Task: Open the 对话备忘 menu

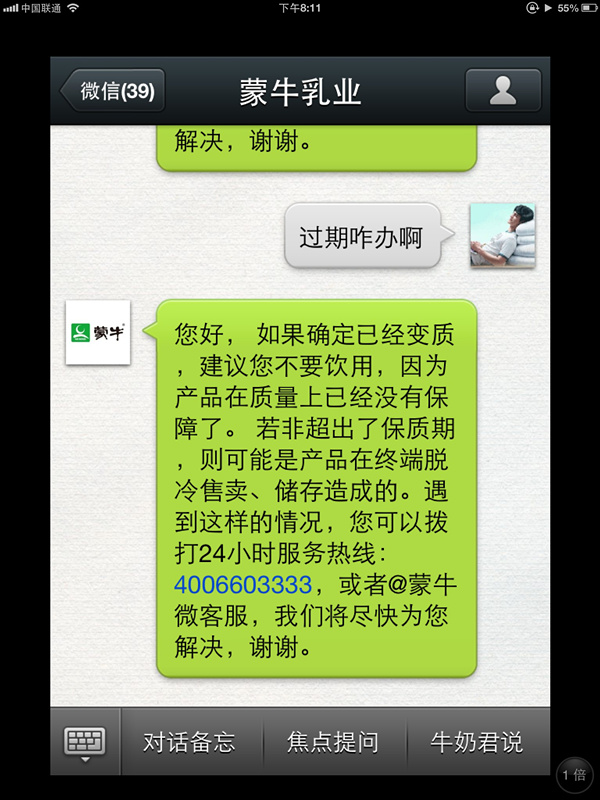Action: coord(190,742)
